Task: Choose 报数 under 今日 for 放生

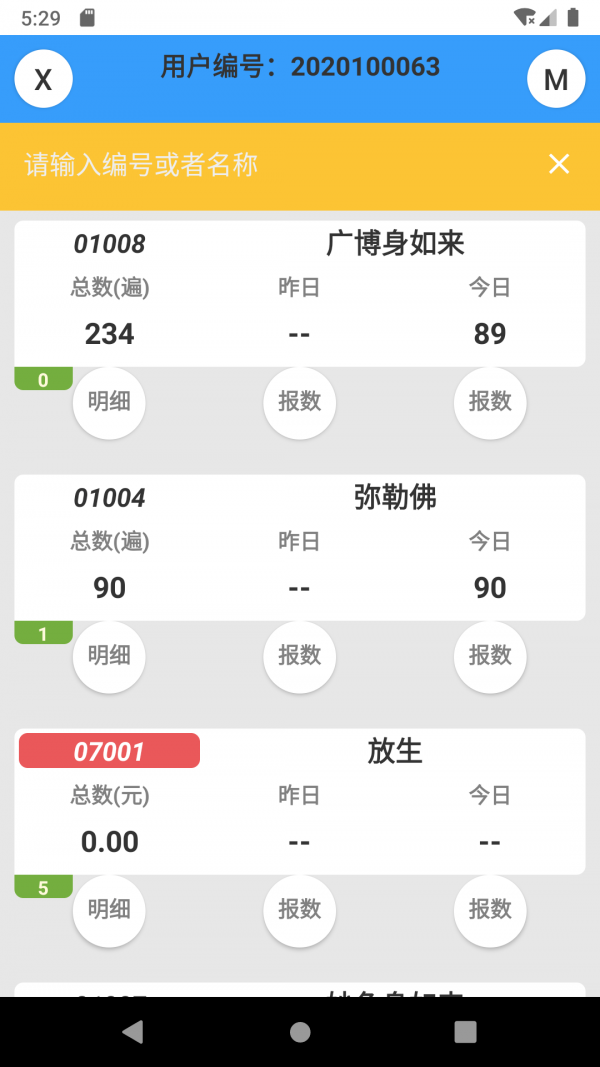Action: [490, 910]
